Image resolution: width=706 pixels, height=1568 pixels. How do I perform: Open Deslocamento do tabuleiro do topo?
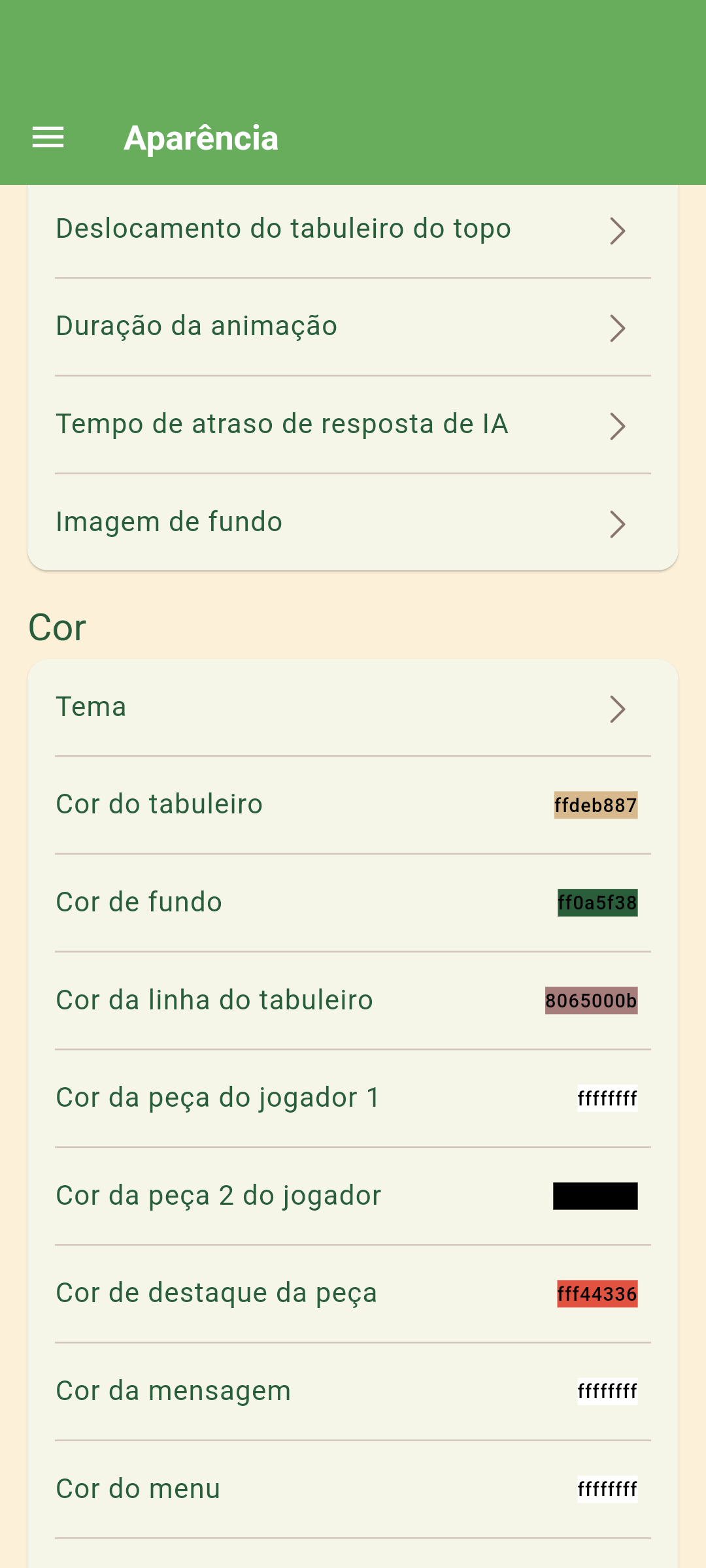[353, 229]
